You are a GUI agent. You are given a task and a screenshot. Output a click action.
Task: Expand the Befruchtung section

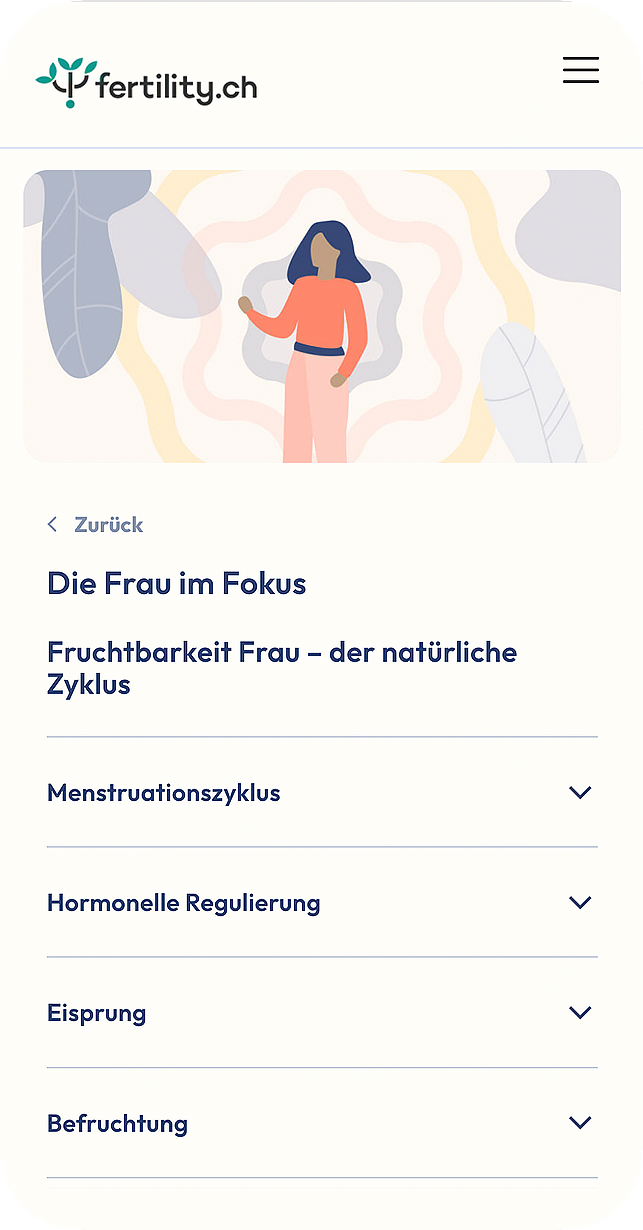321,1123
